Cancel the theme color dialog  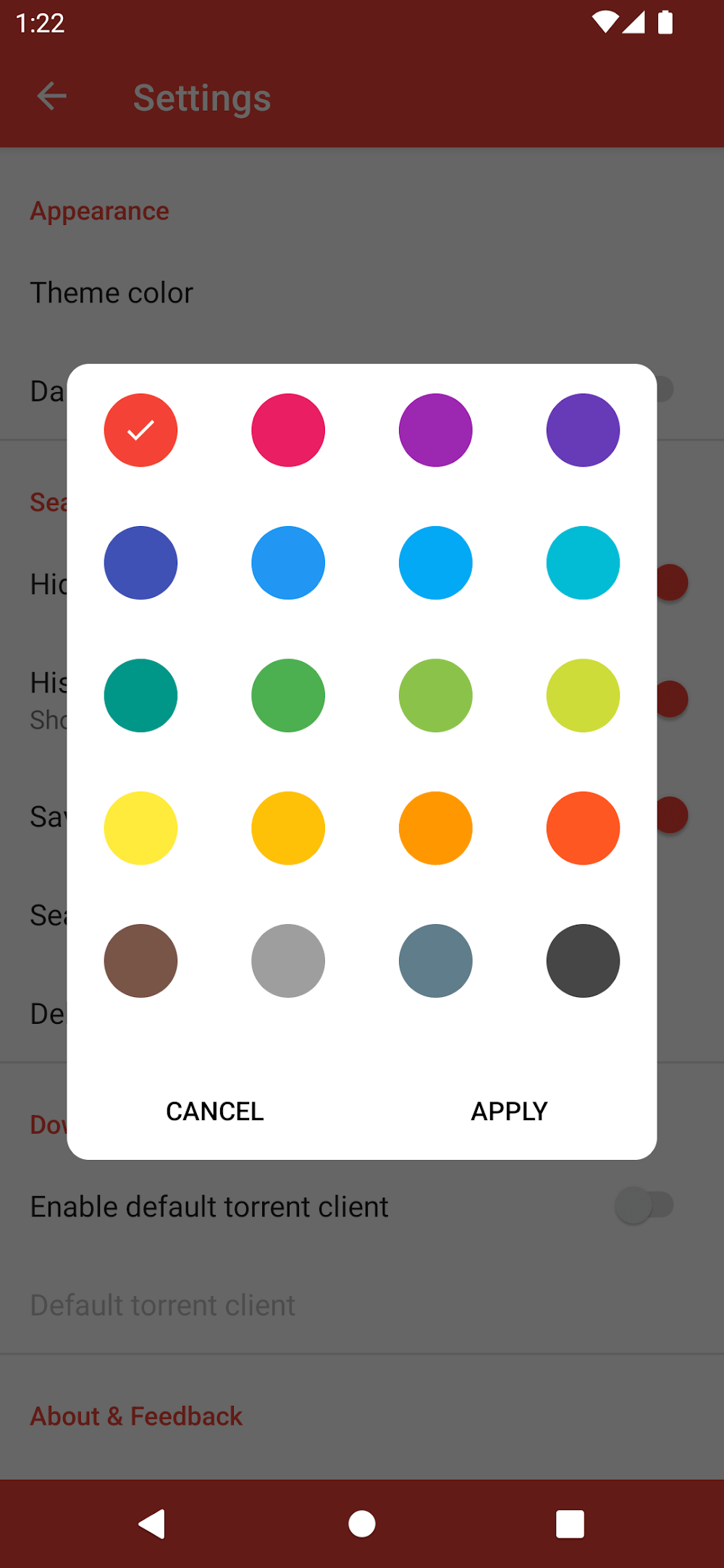pyautogui.click(x=215, y=1111)
